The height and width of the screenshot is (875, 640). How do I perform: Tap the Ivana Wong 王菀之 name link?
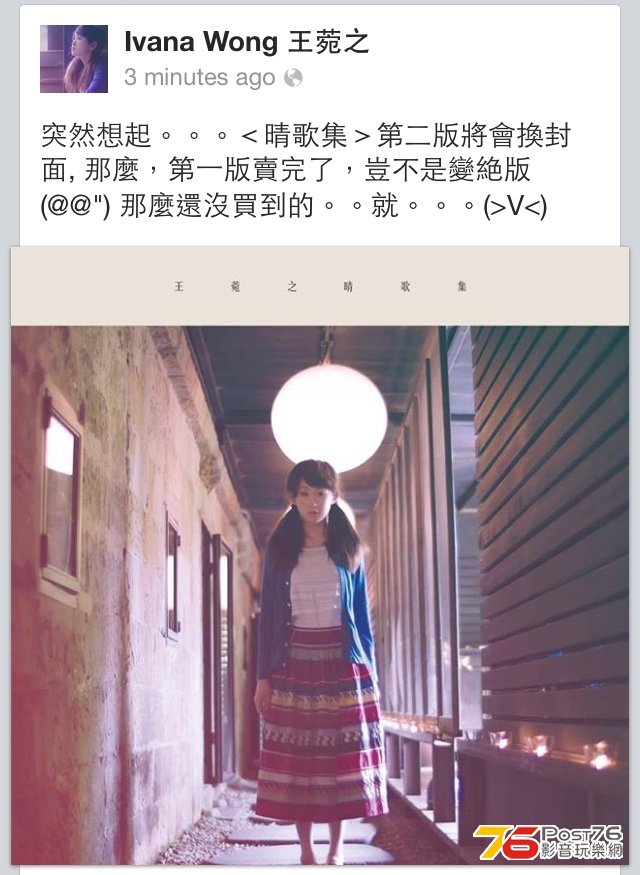246,42
